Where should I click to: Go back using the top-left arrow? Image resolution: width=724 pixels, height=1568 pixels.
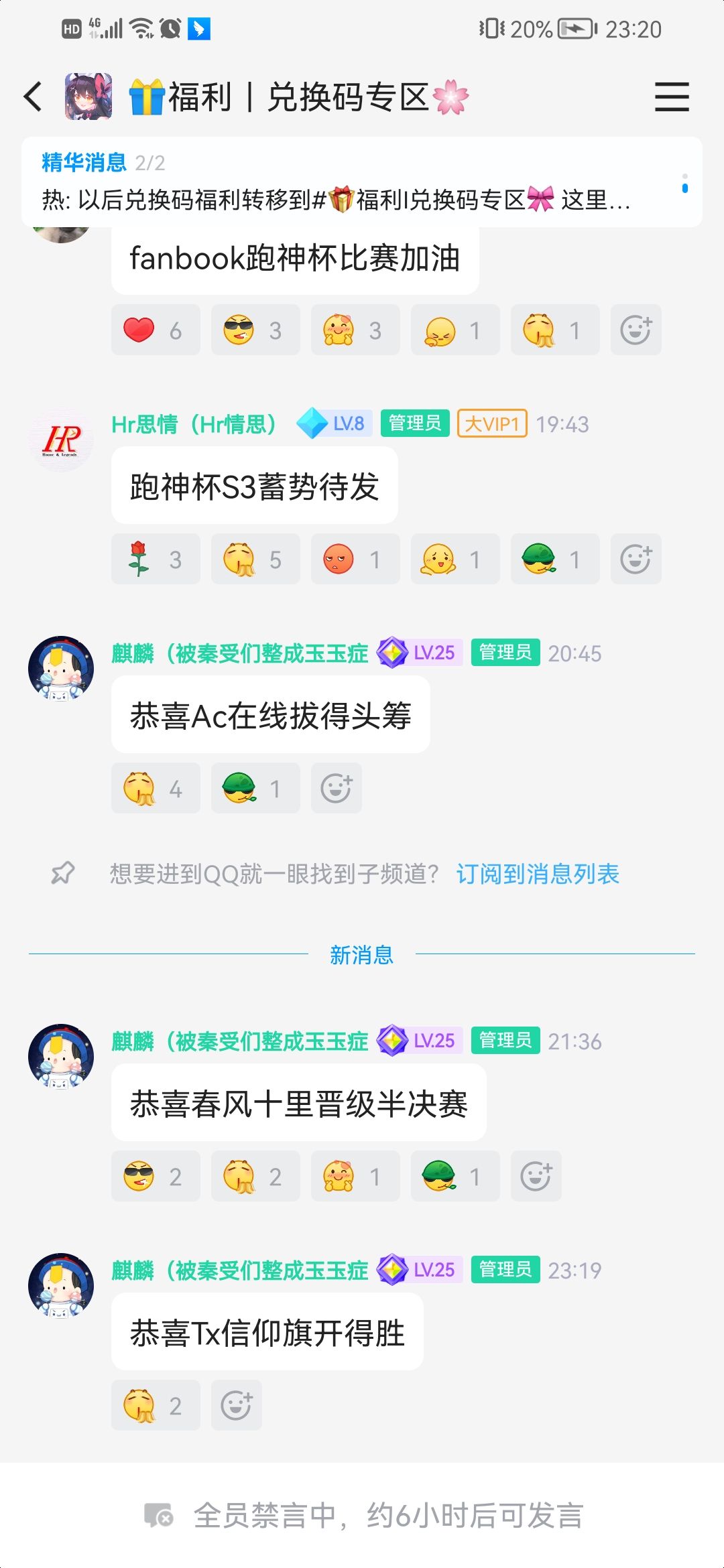pyautogui.click(x=33, y=96)
